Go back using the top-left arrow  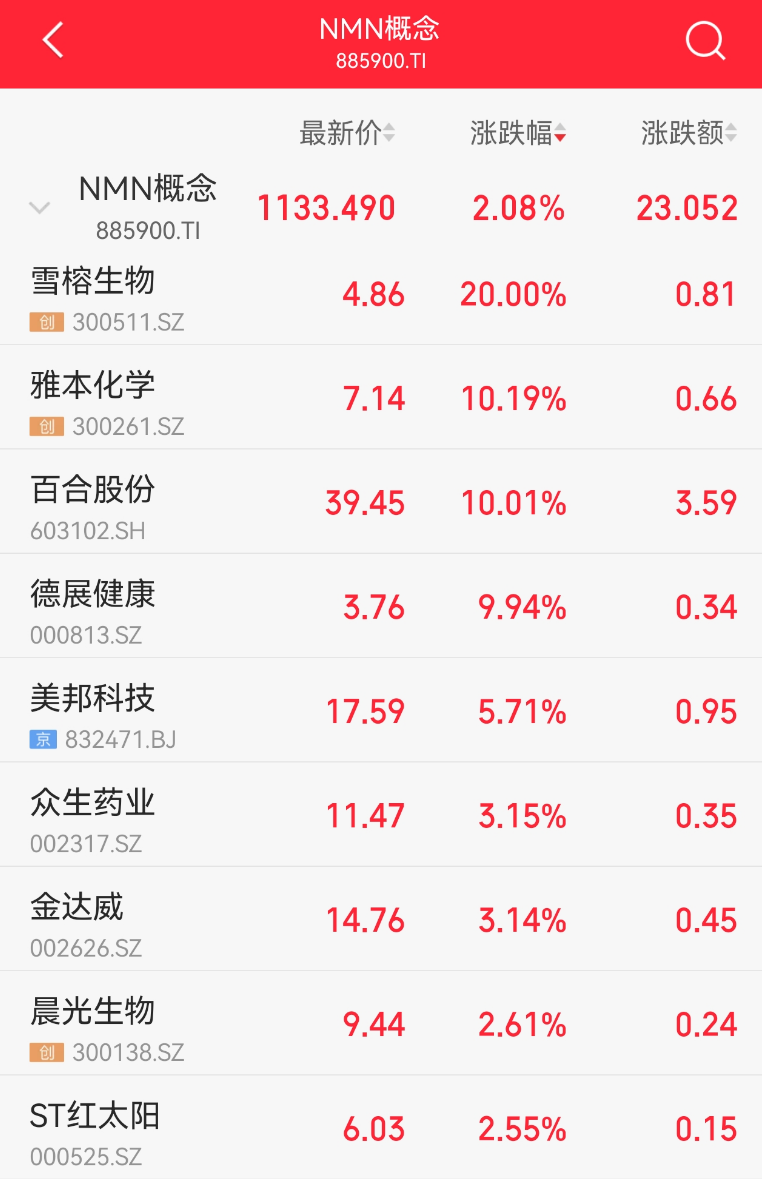point(53,42)
